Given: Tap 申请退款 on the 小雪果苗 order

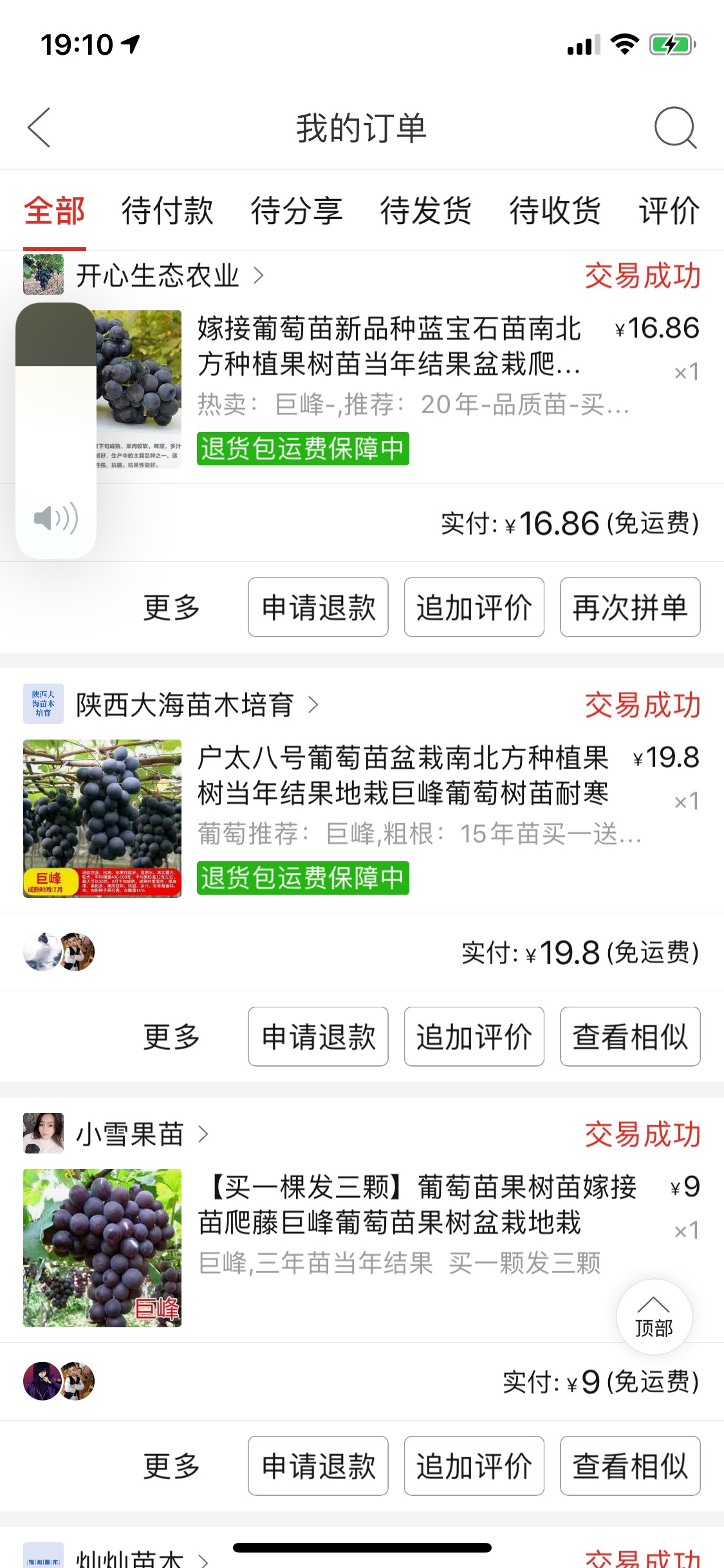Looking at the screenshot, I should click(x=319, y=1466).
